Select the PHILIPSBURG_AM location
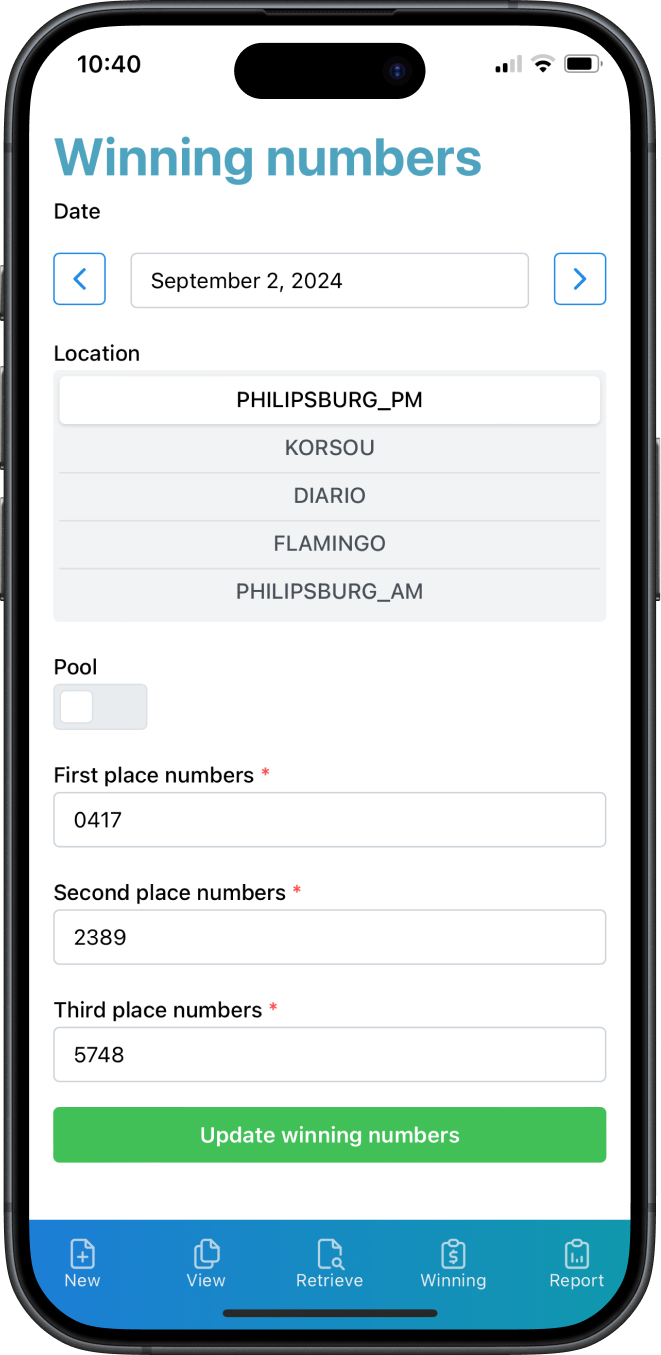Viewport: 661px width, 1355px height. click(x=329, y=592)
